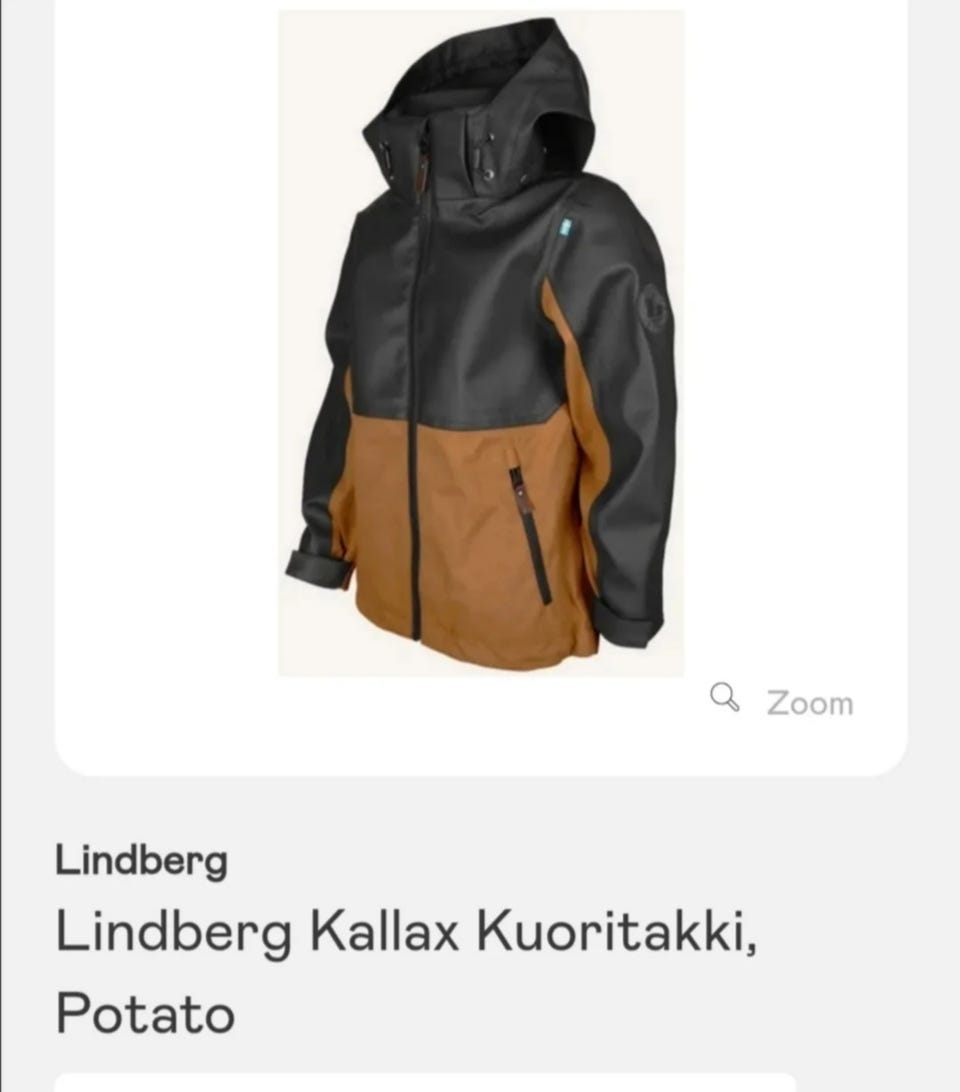
Task: Click the Zoom text link
Action: (808, 702)
